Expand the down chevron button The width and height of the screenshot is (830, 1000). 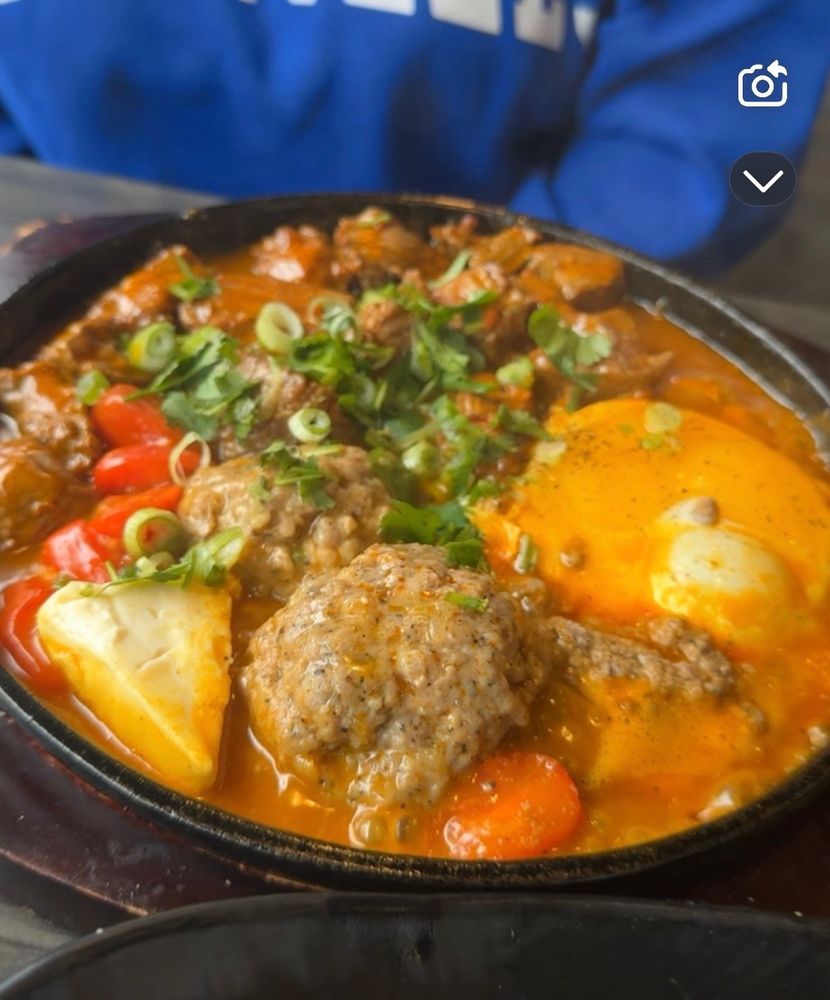pos(763,180)
